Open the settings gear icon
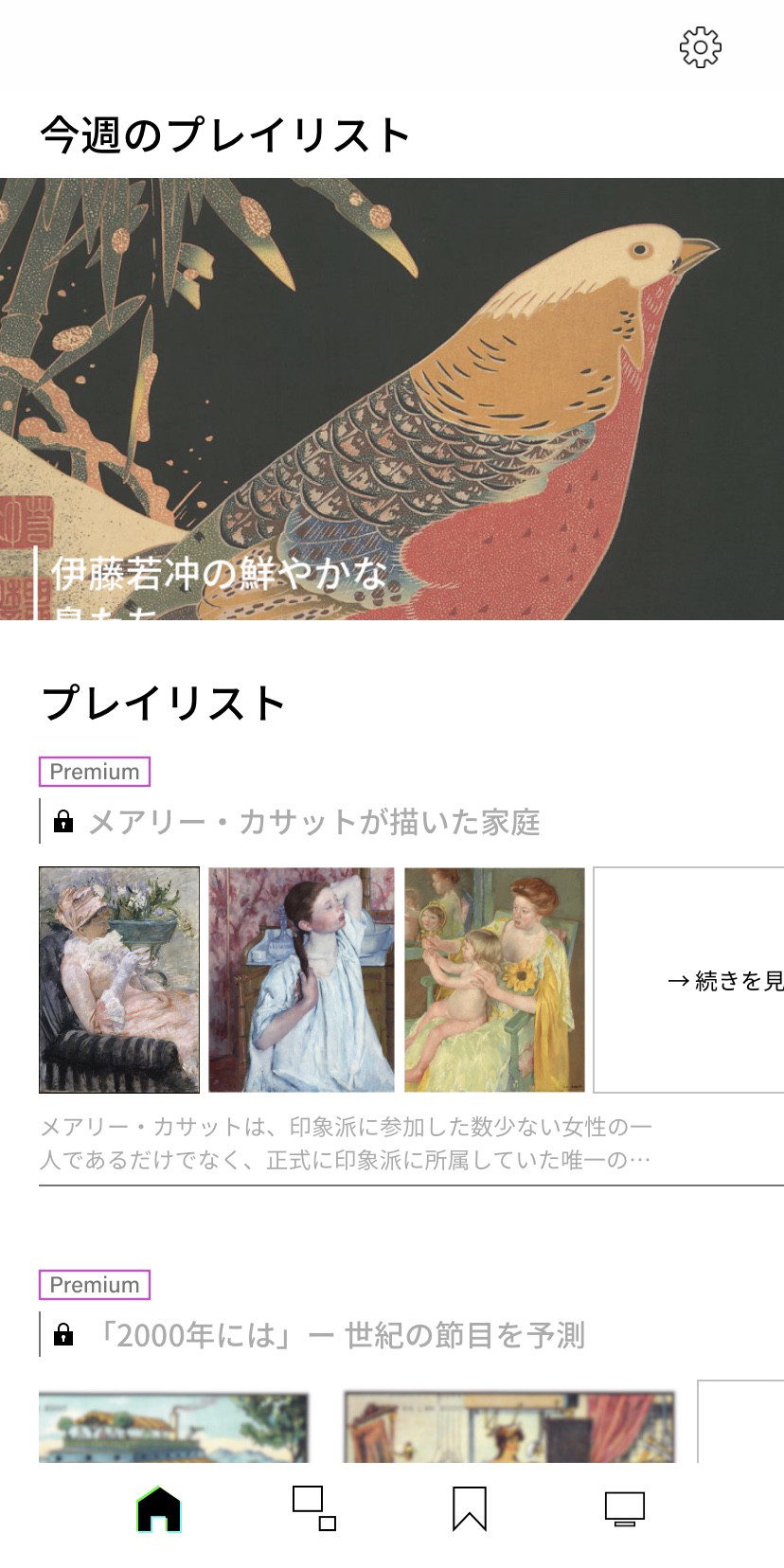Viewport: 784px width, 1568px height. [x=700, y=47]
